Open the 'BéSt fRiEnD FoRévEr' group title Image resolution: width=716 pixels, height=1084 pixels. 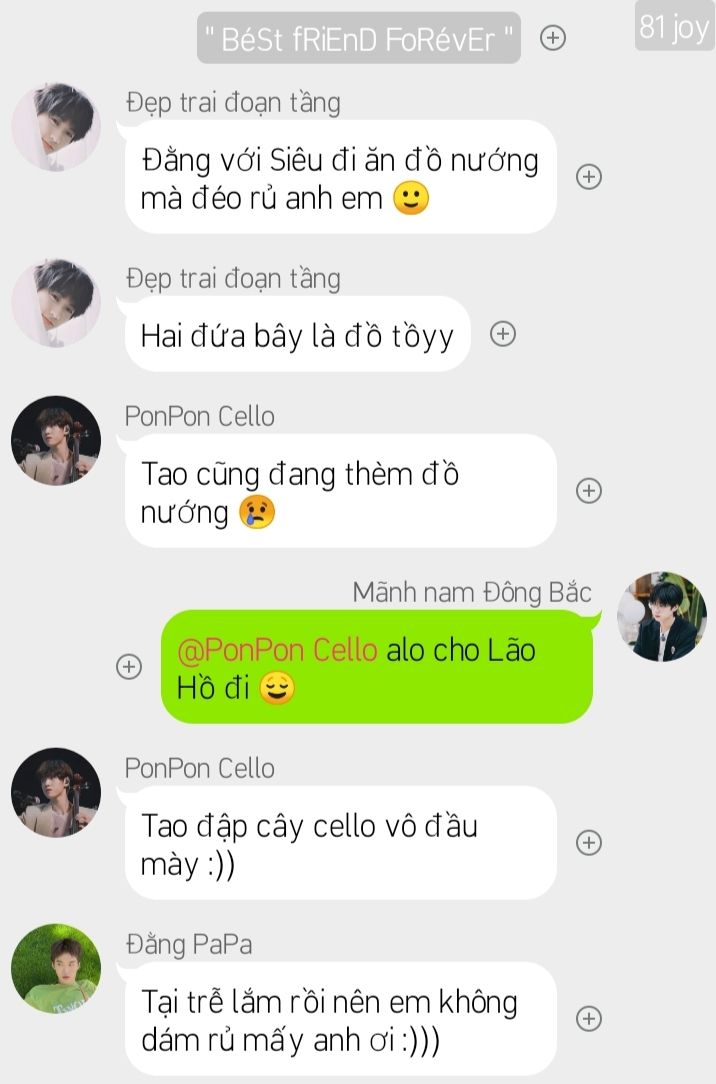click(x=360, y=38)
